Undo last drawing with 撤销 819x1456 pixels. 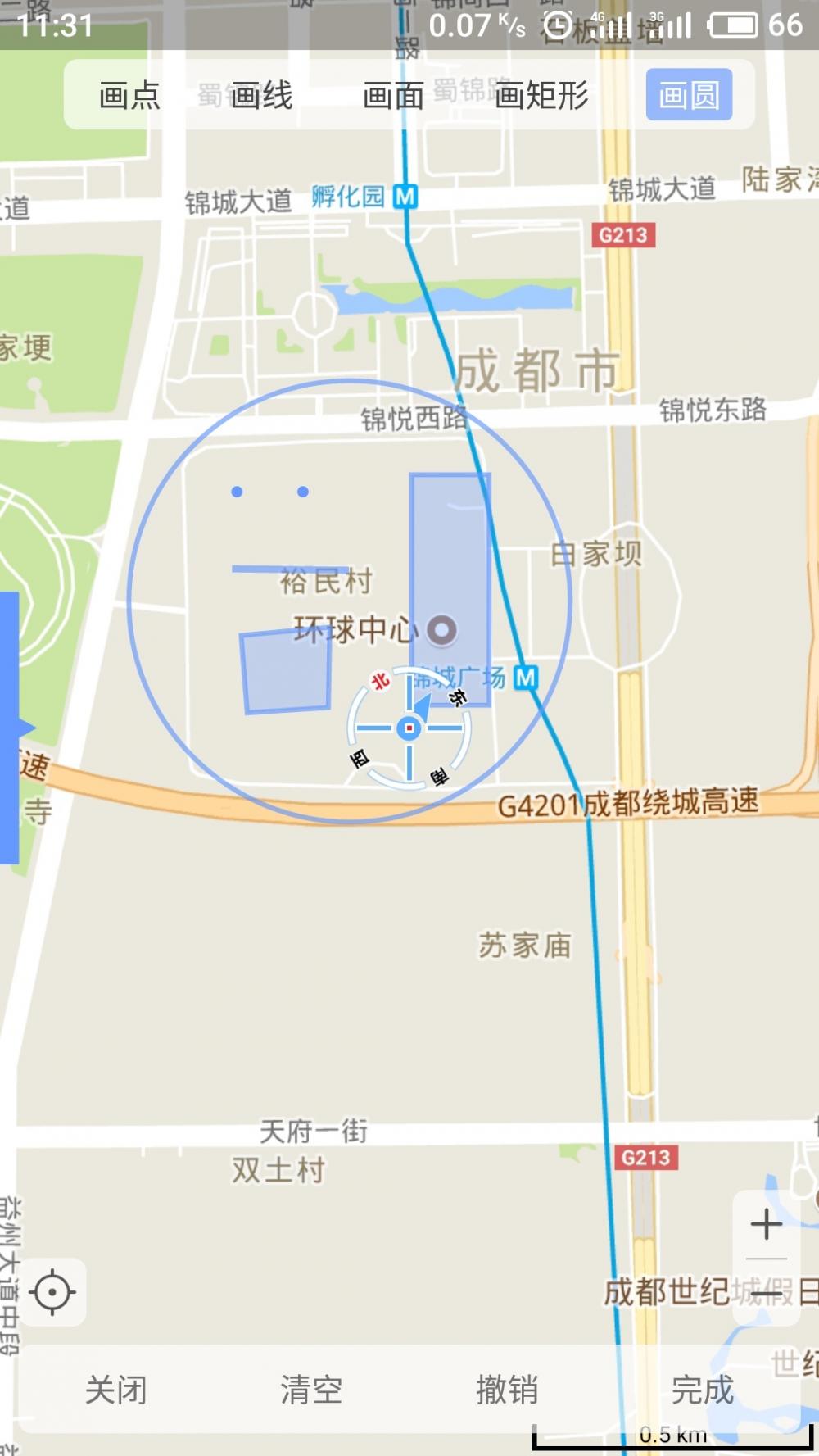(507, 1390)
